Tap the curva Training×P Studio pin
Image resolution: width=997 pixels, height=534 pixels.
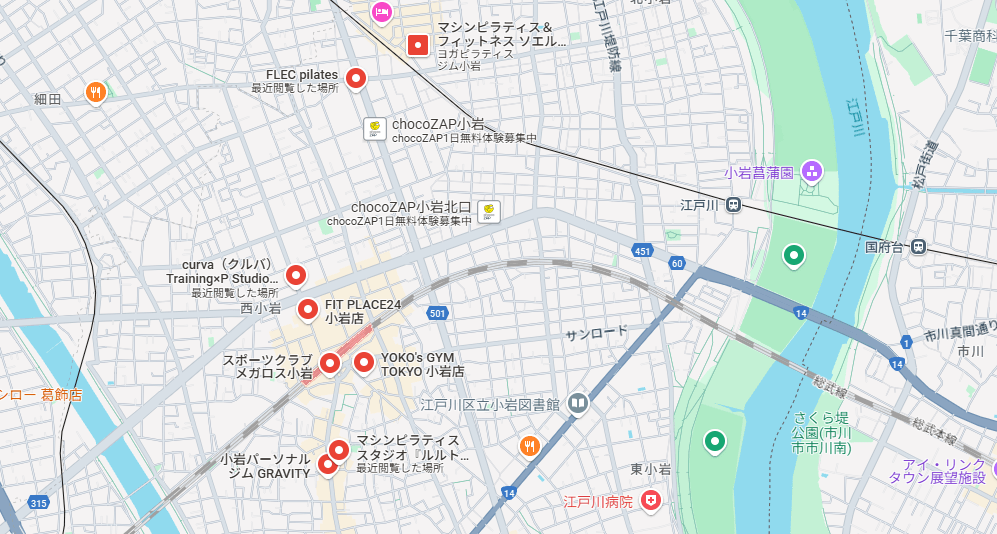click(295, 274)
